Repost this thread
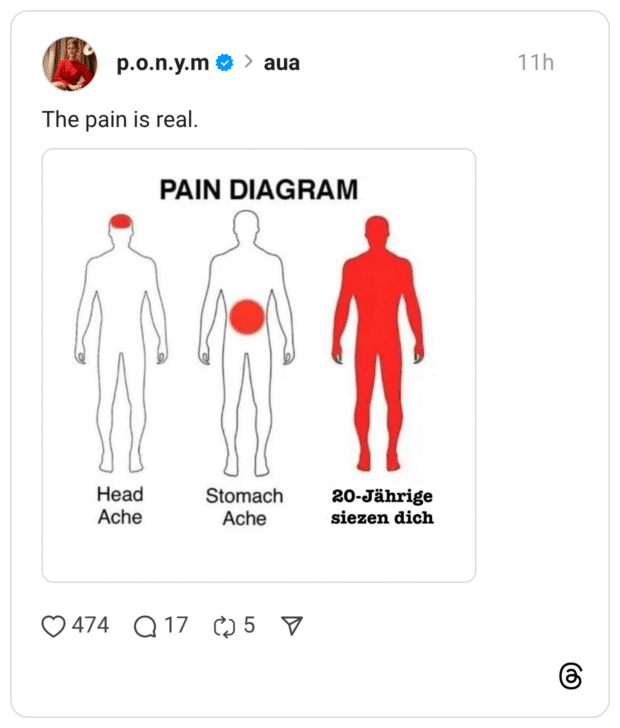Screen dimensions: 620x728 click(223, 626)
